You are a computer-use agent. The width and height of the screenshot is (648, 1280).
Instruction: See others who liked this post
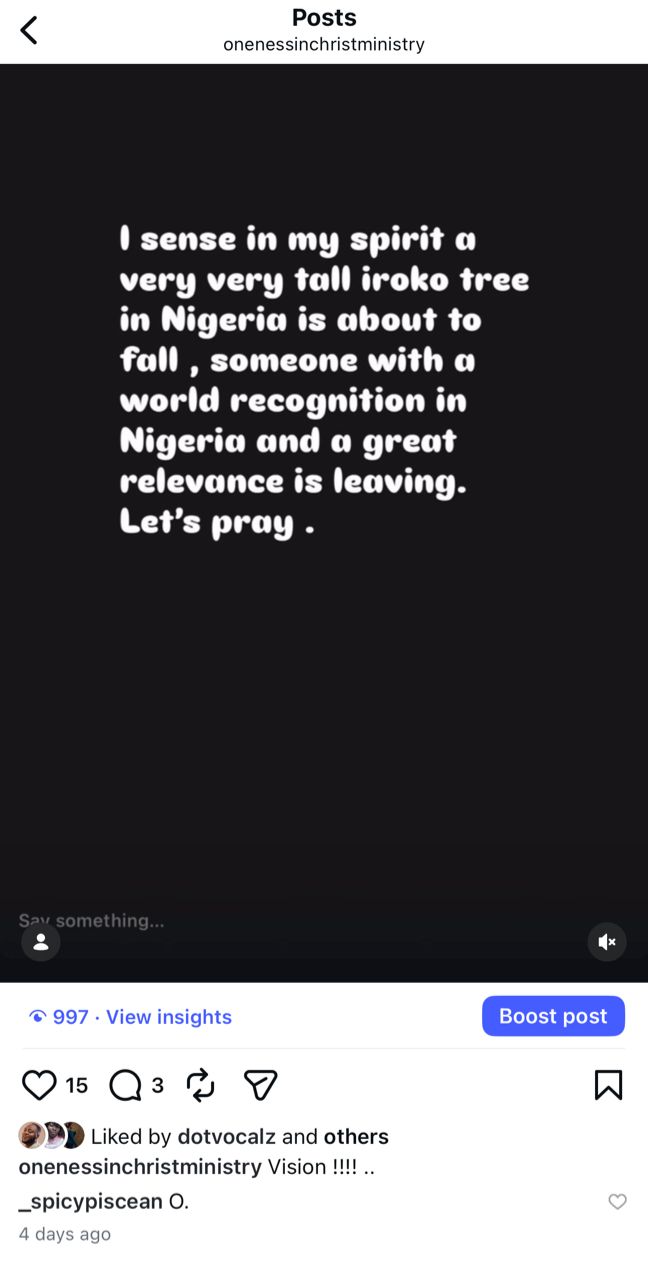pyautogui.click(x=356, y=1136)
